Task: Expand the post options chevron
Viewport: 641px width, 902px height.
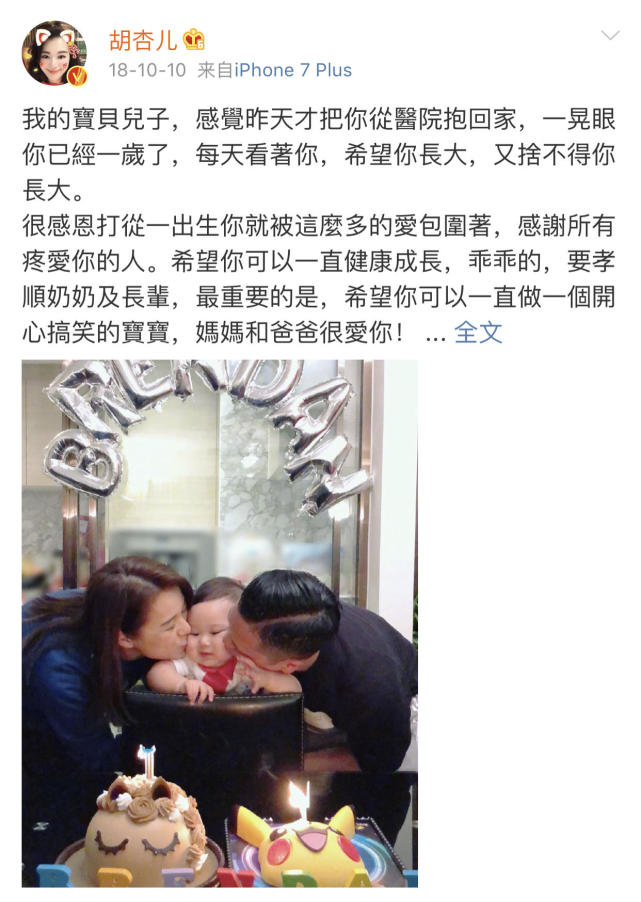Action: pos(610,36)
